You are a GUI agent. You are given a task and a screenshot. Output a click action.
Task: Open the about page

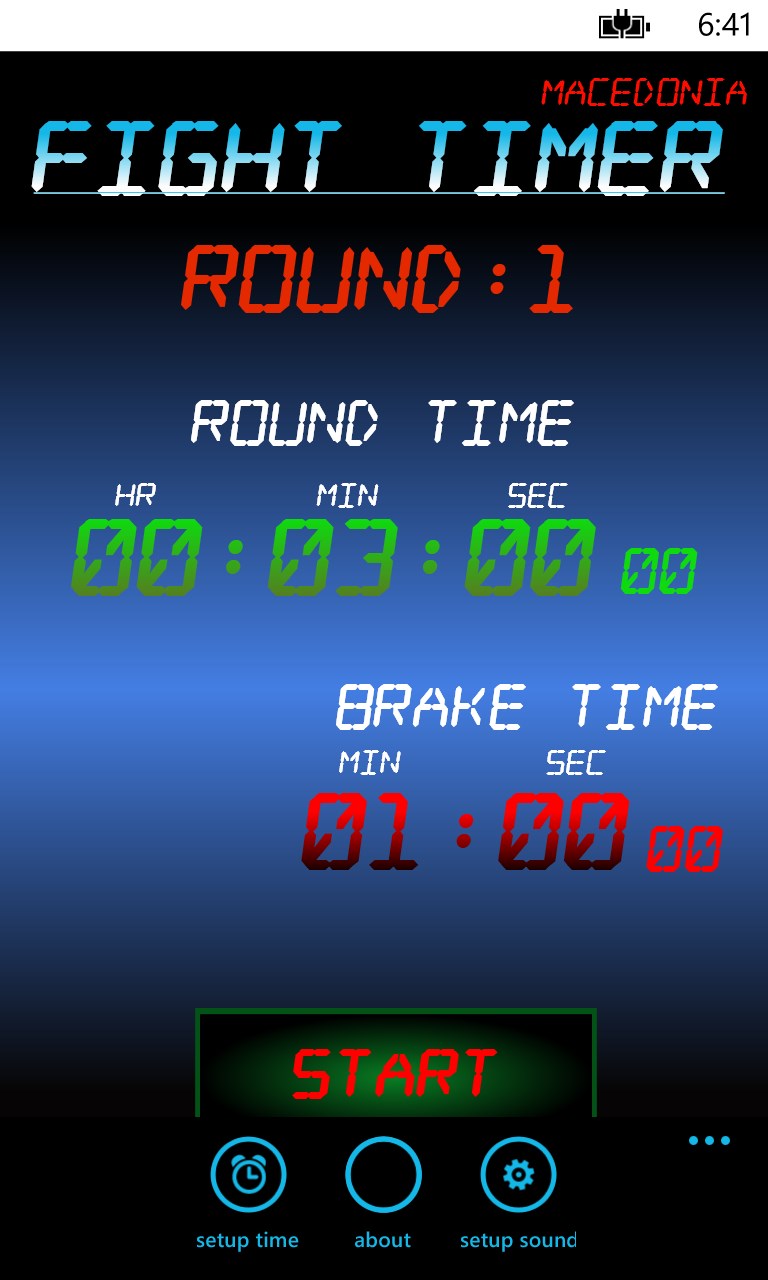pyautogui.click(x=383, y=1176)
